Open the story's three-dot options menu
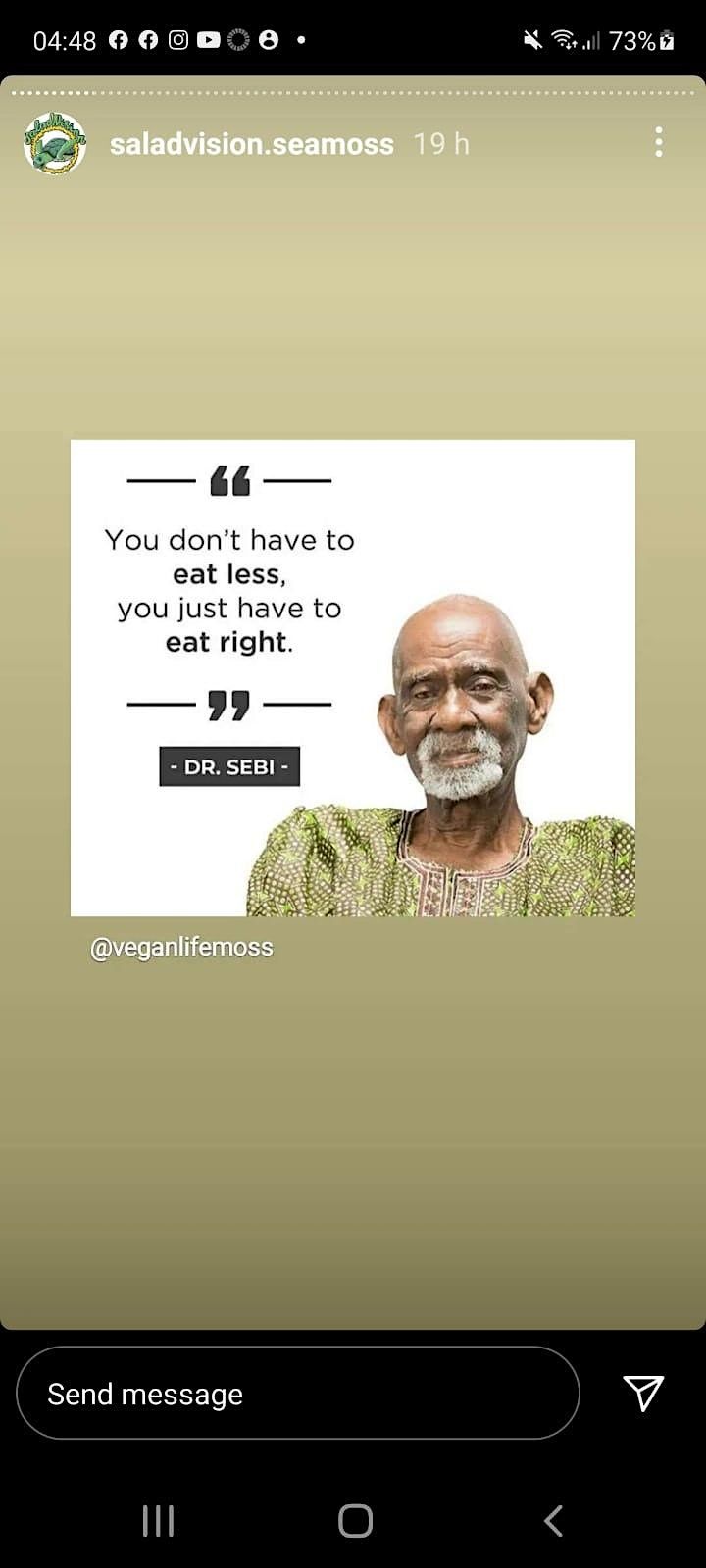This screenshot has width=706, height=1568. click(659, 142)
